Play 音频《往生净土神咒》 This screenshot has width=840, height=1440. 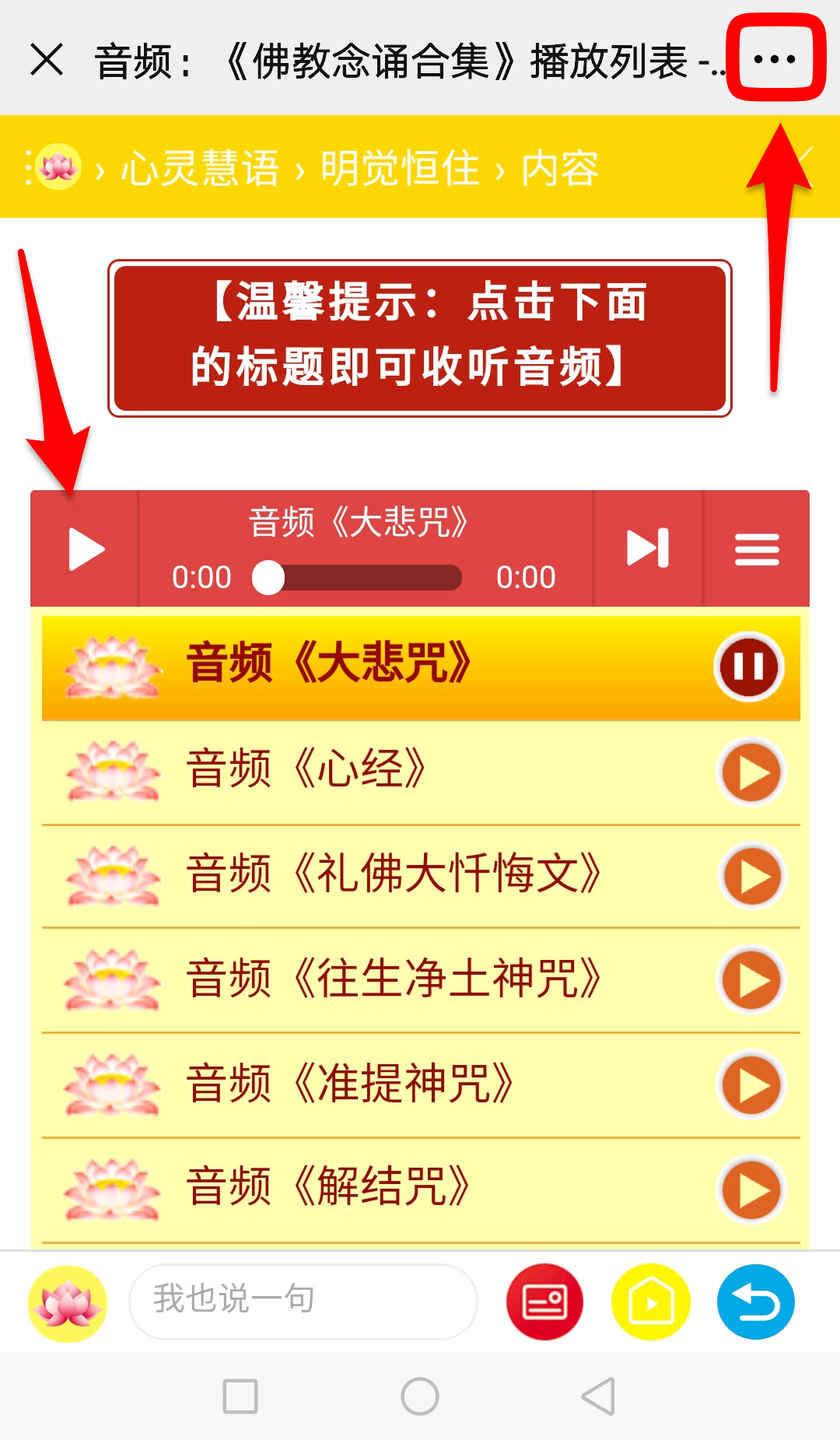click(x=751, y=981)
